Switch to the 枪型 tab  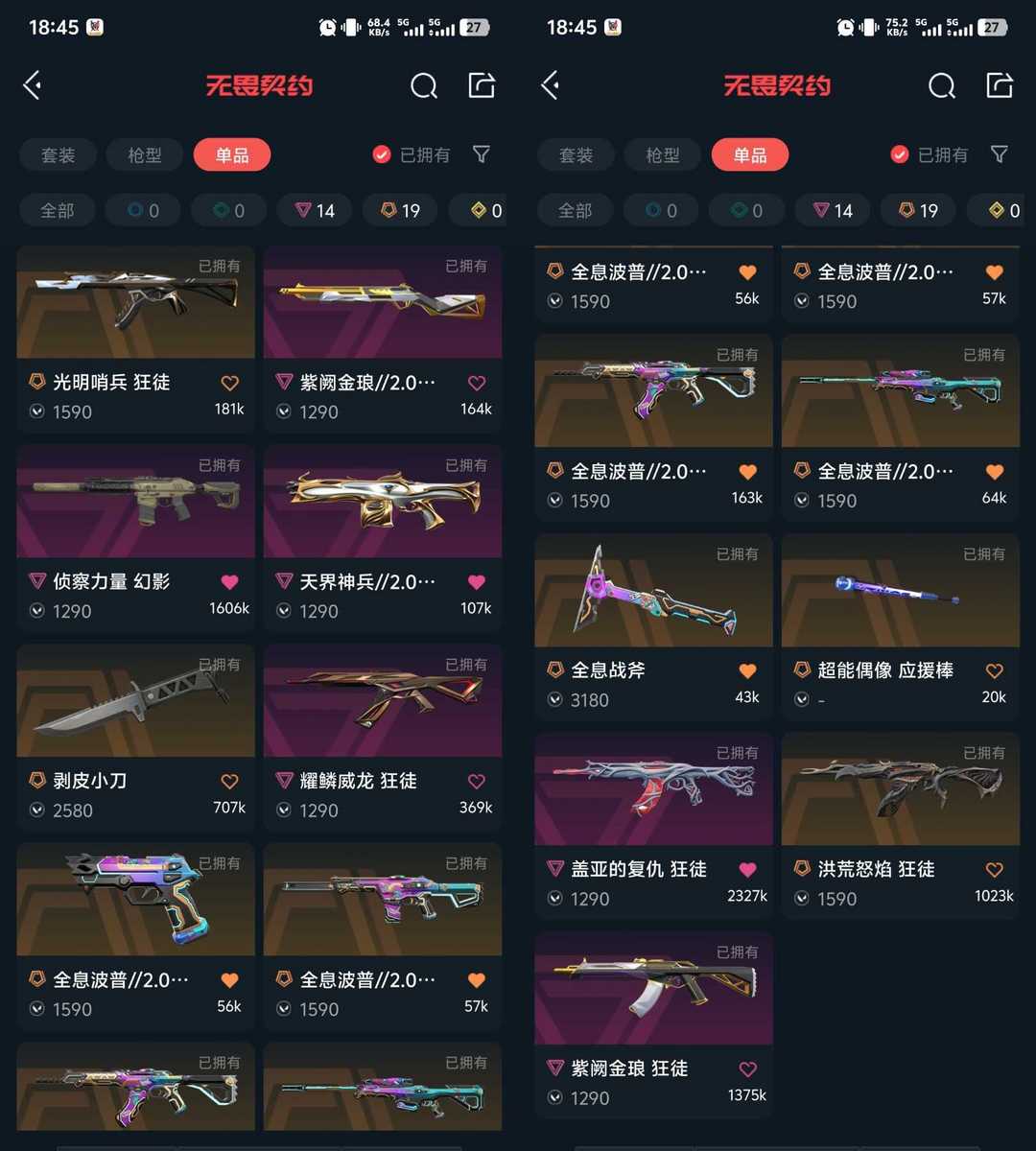(x=144, y=154)
